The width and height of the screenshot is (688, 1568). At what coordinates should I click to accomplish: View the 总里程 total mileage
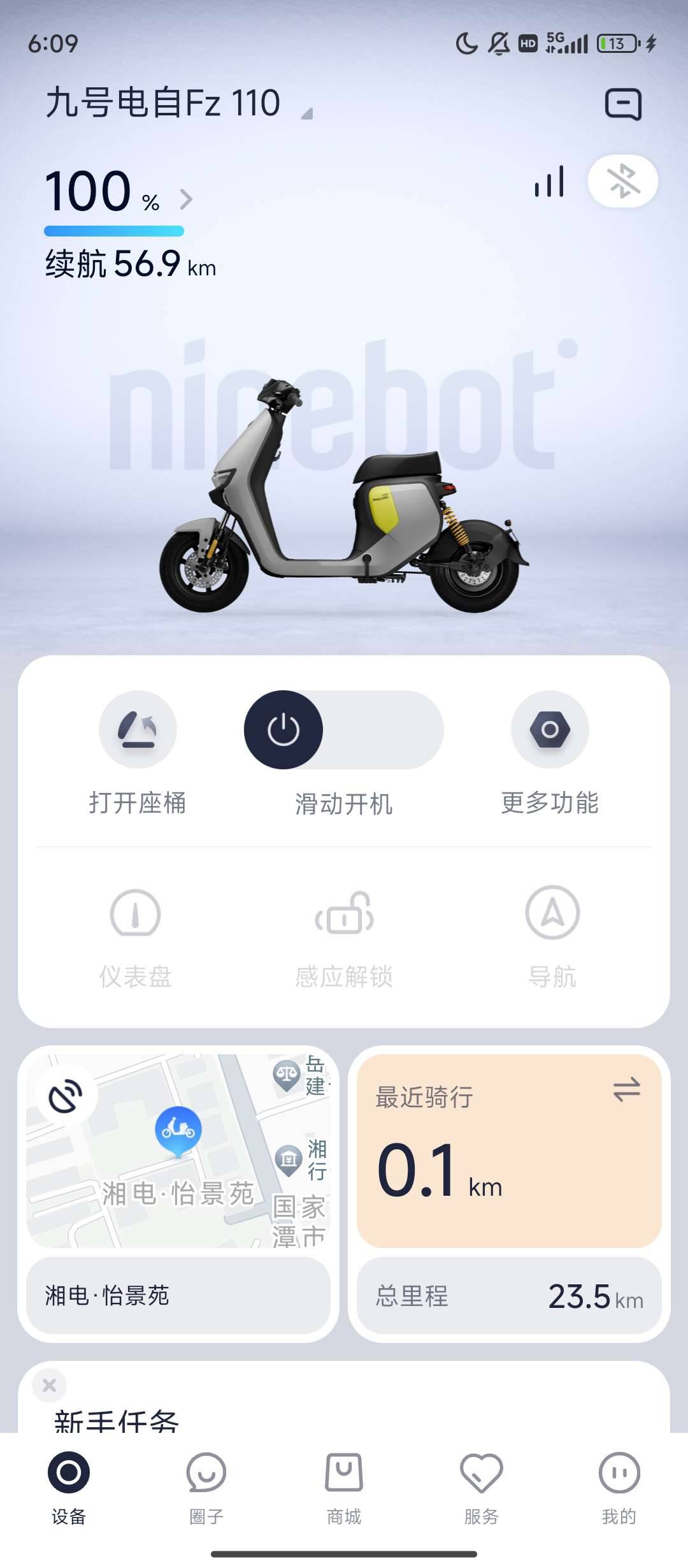[508, 1296]
